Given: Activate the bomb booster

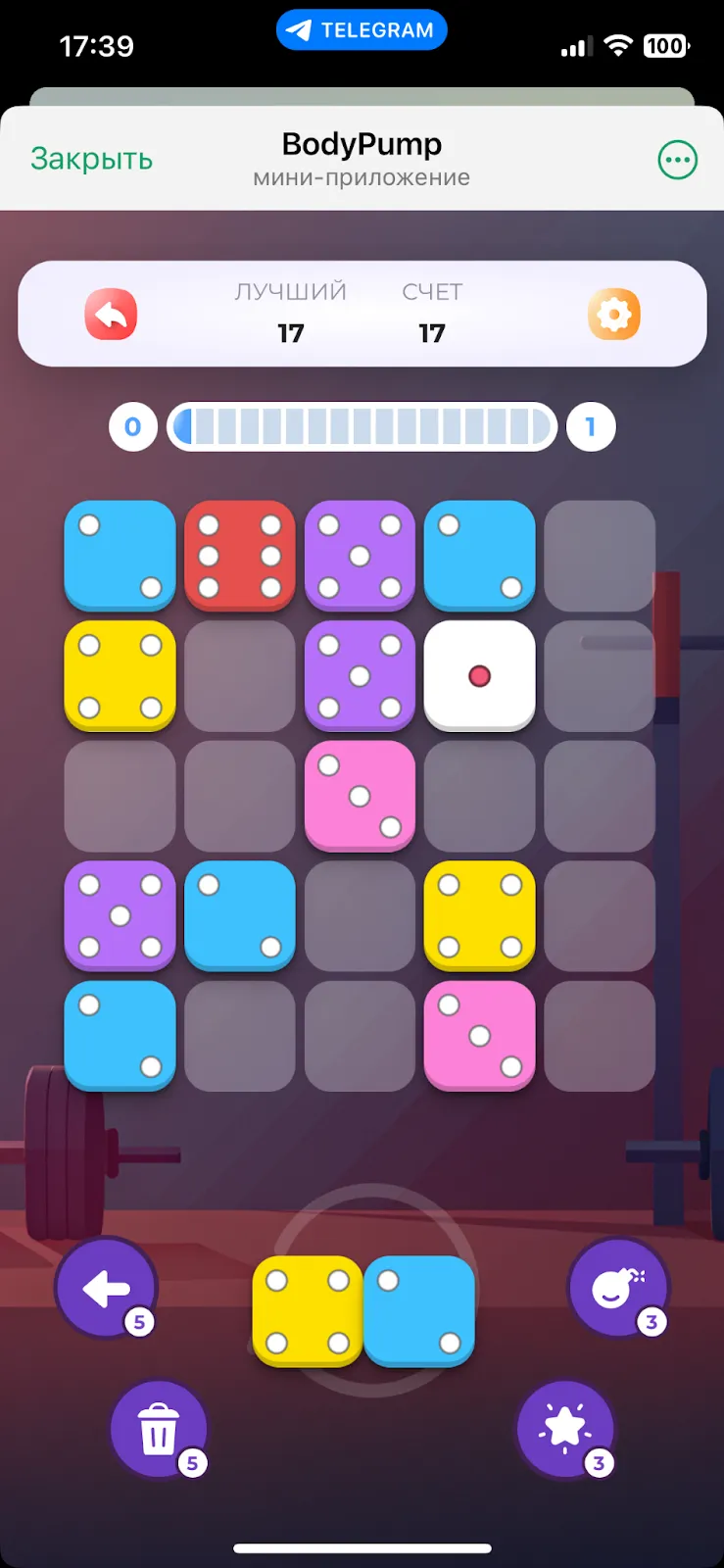Looking at the screenshot, I should (x=618, y=1289).
